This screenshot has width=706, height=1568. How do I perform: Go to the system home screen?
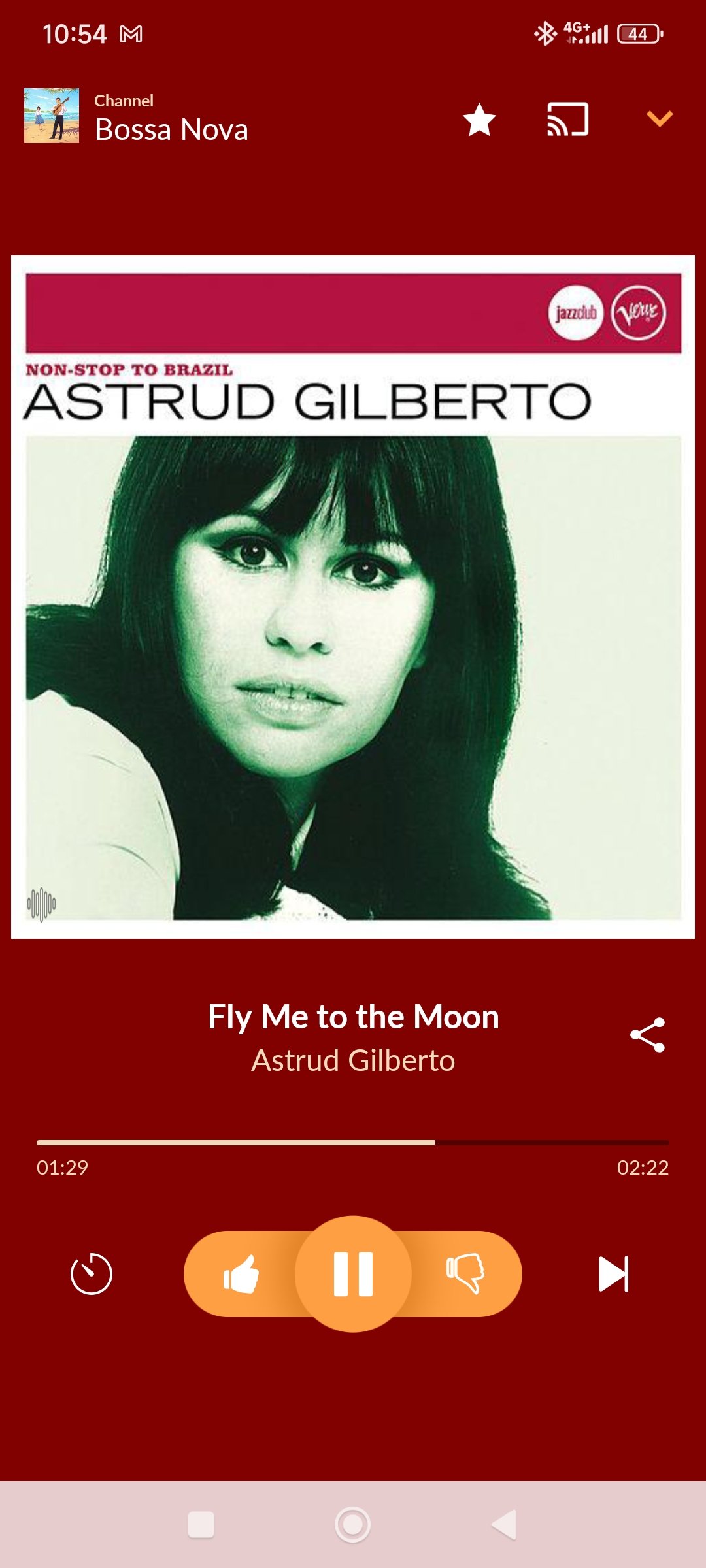tap(353, 1524)
